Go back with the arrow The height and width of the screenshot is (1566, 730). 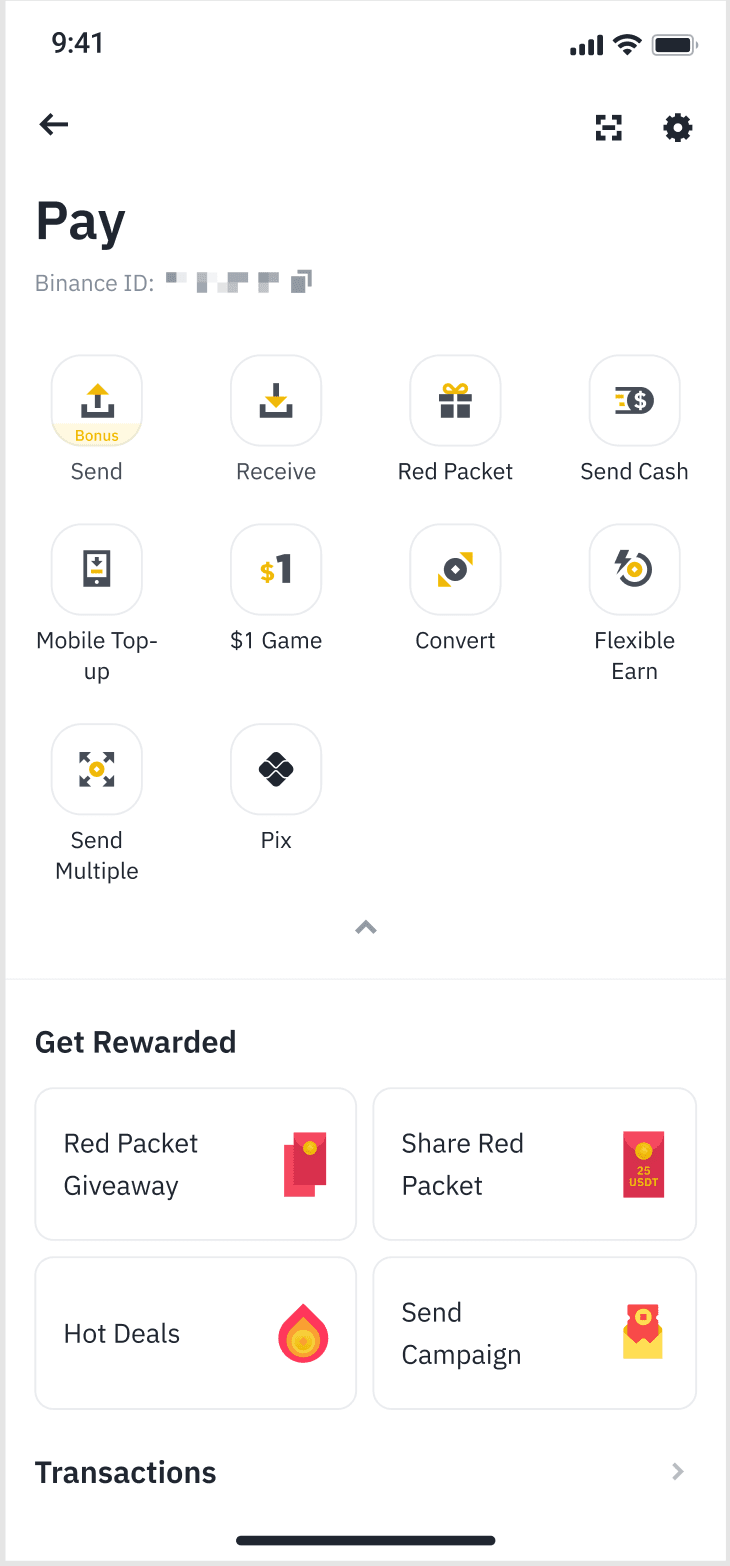[53, 124]
